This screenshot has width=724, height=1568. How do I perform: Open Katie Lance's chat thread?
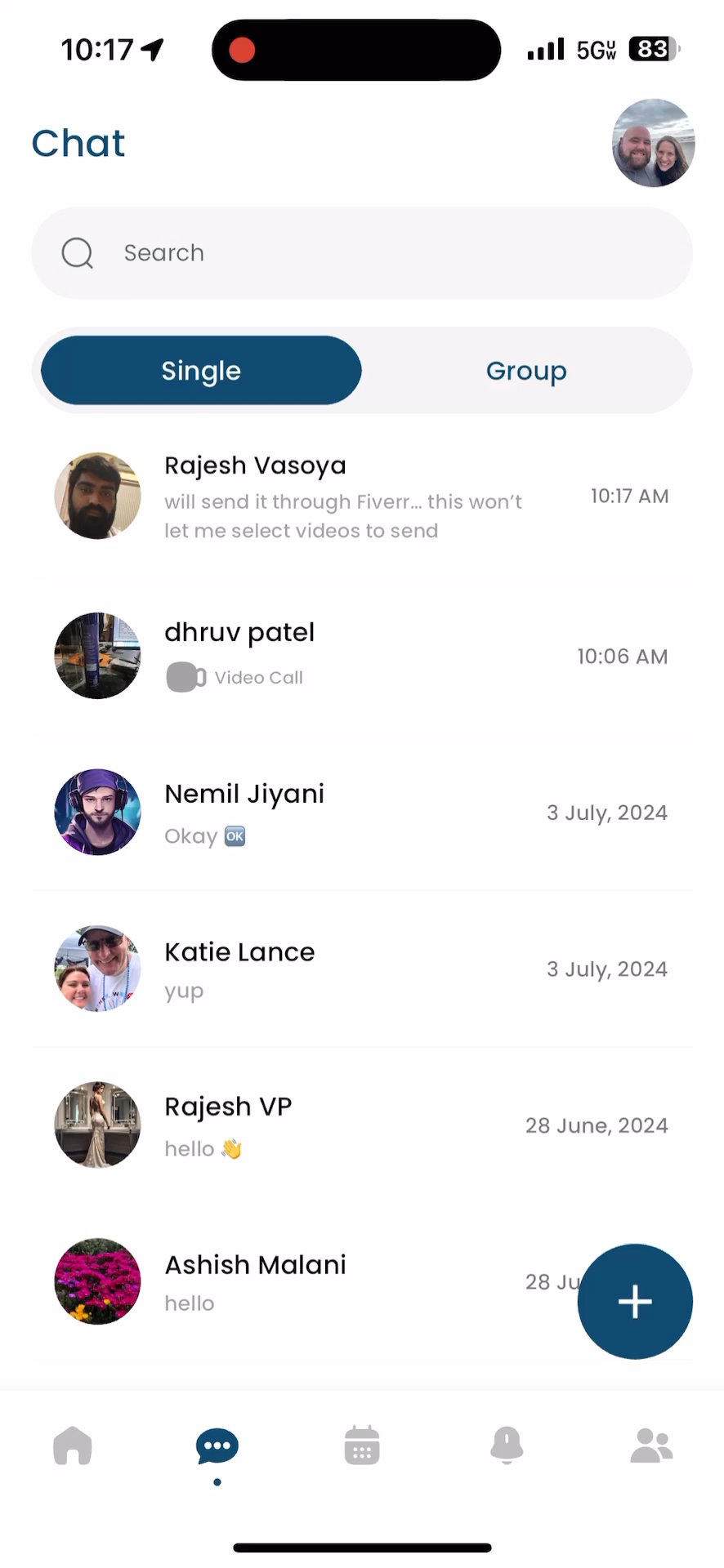point(362,969)
